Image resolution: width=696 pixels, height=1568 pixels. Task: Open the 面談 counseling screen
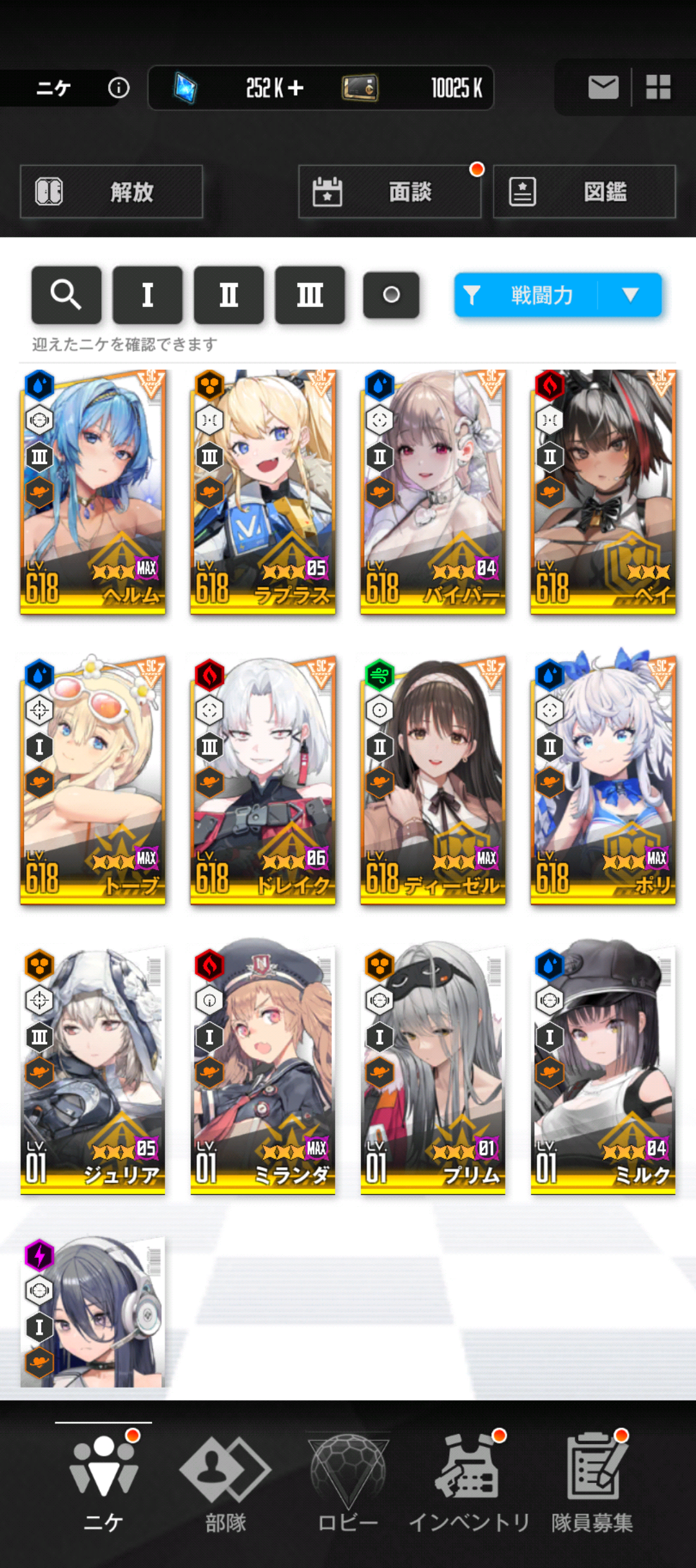(390, 191)
